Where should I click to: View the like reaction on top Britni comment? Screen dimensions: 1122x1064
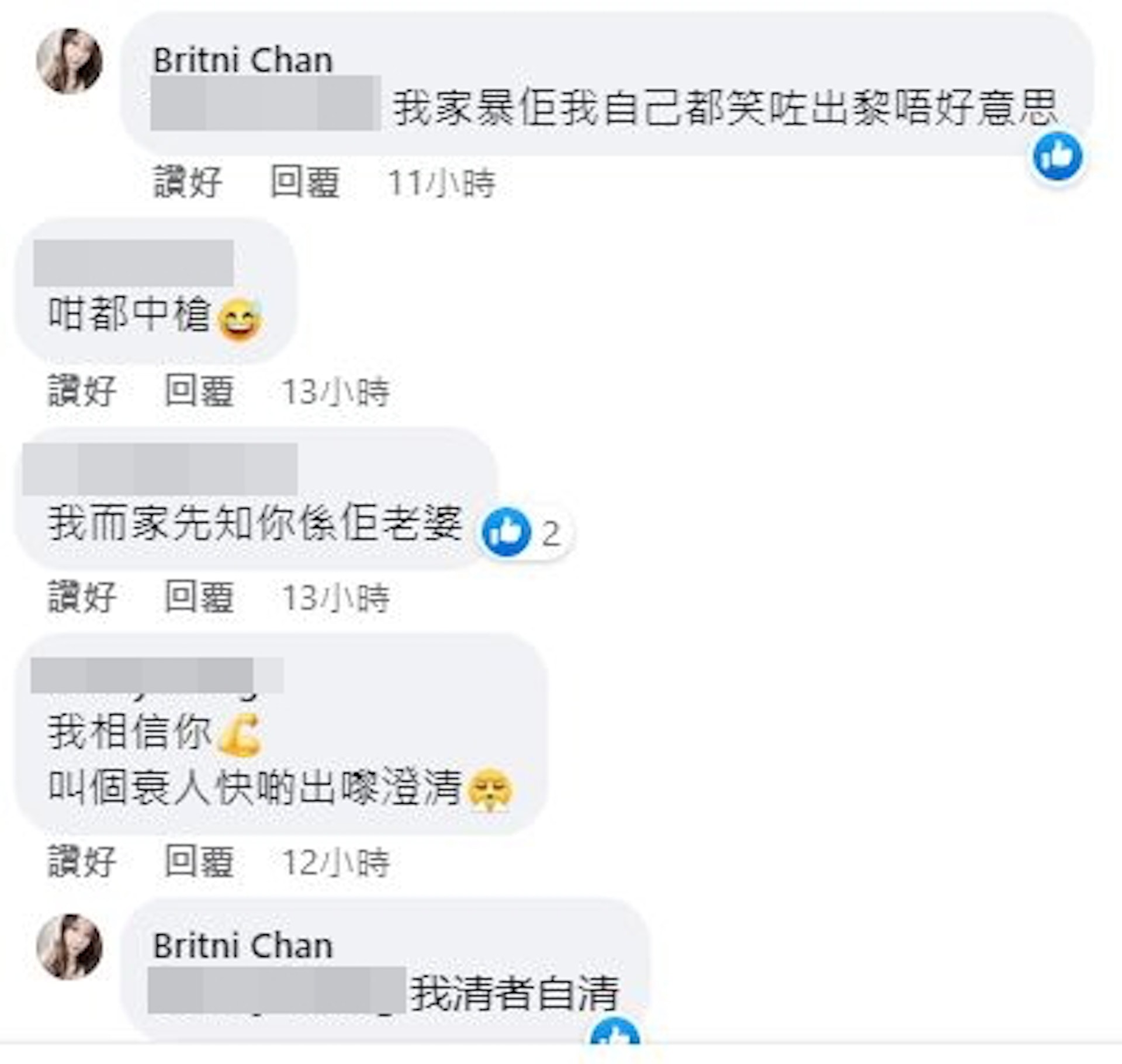[1057, 156]
